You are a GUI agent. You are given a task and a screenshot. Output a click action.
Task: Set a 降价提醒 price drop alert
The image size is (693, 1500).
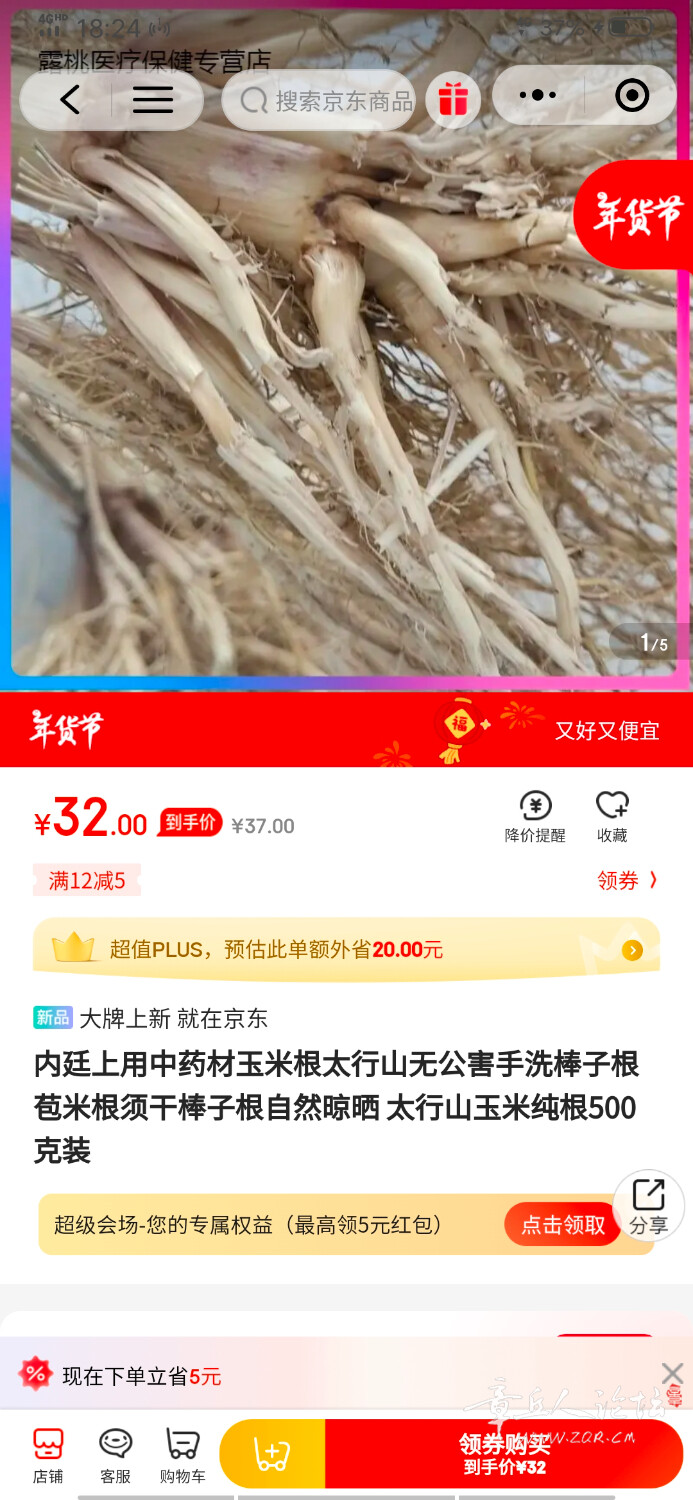coord(535,816)
